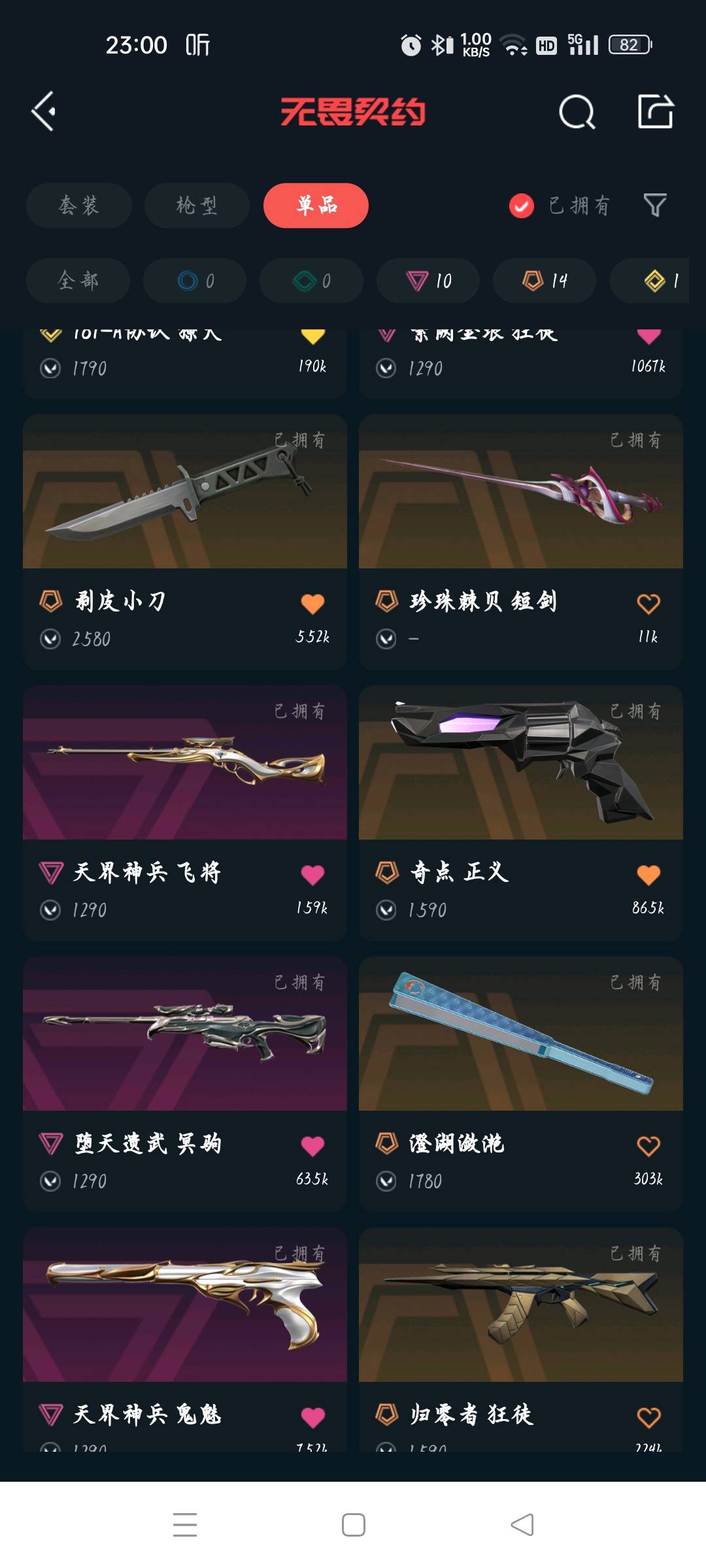The height and width of the screenshot is (1568, 706).
Task: Open the 堕天遗武 冥驹 rifle card
Action: click(x=185, y=1034)
